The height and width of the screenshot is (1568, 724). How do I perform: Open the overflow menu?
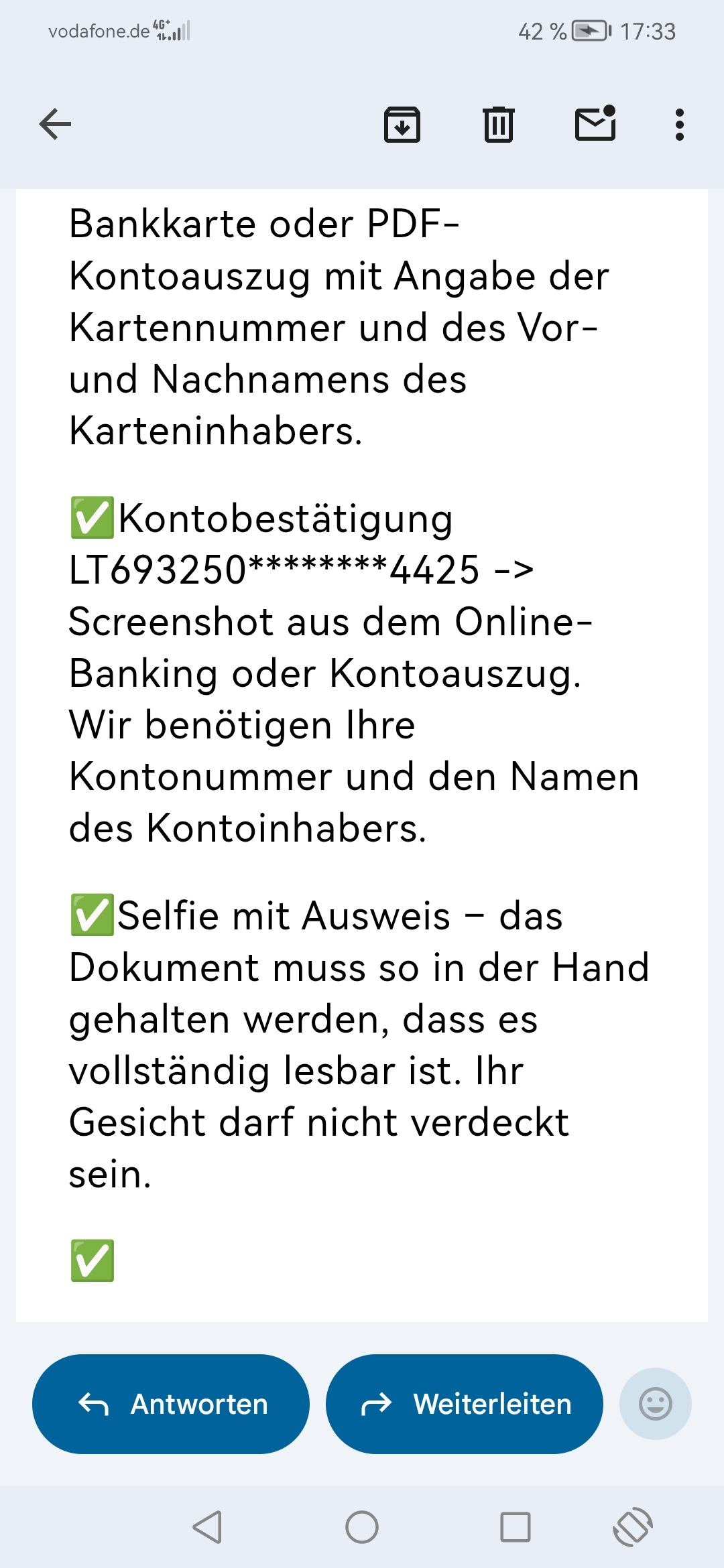(679, 125)
